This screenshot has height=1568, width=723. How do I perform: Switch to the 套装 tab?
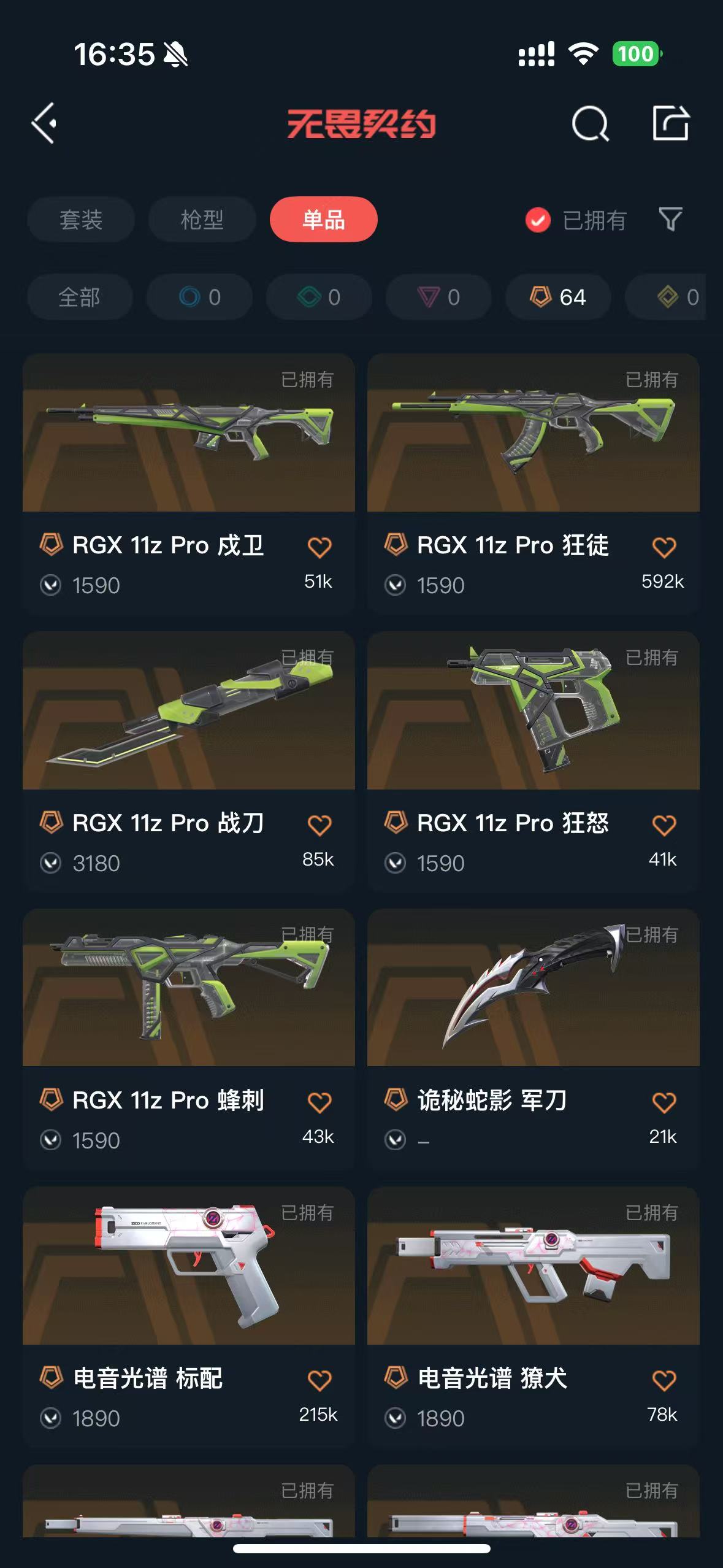(80, 220)
